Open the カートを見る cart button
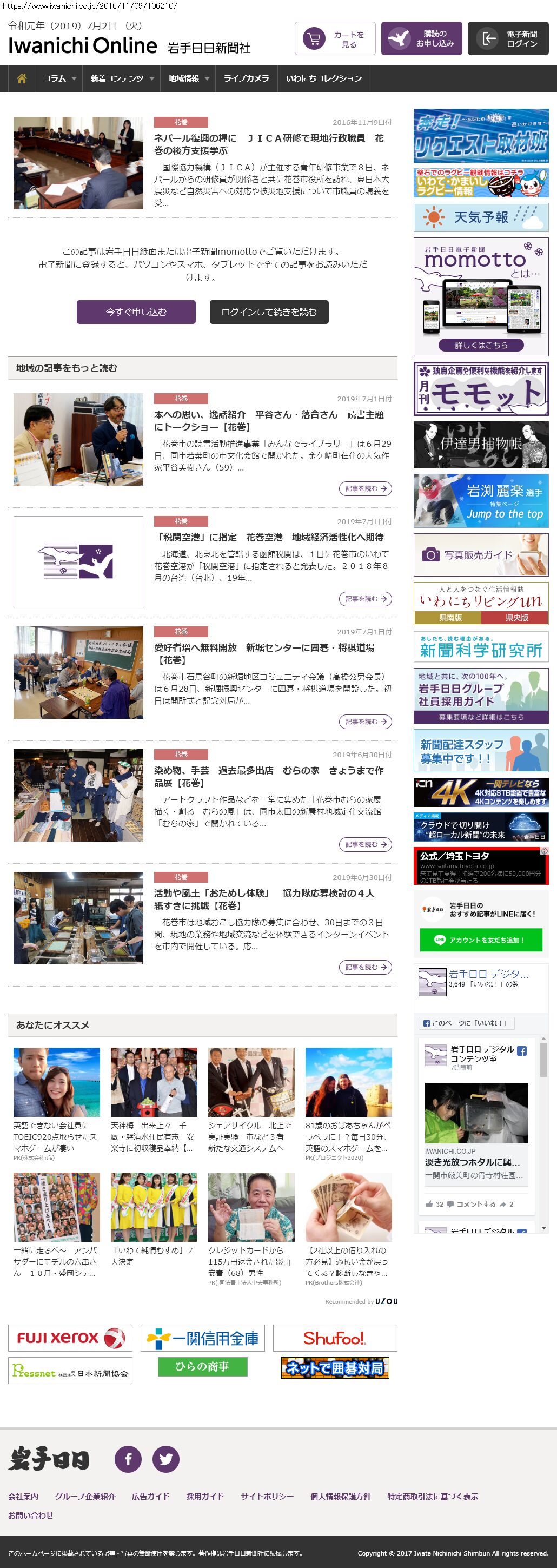 click(x=335, y=39)
